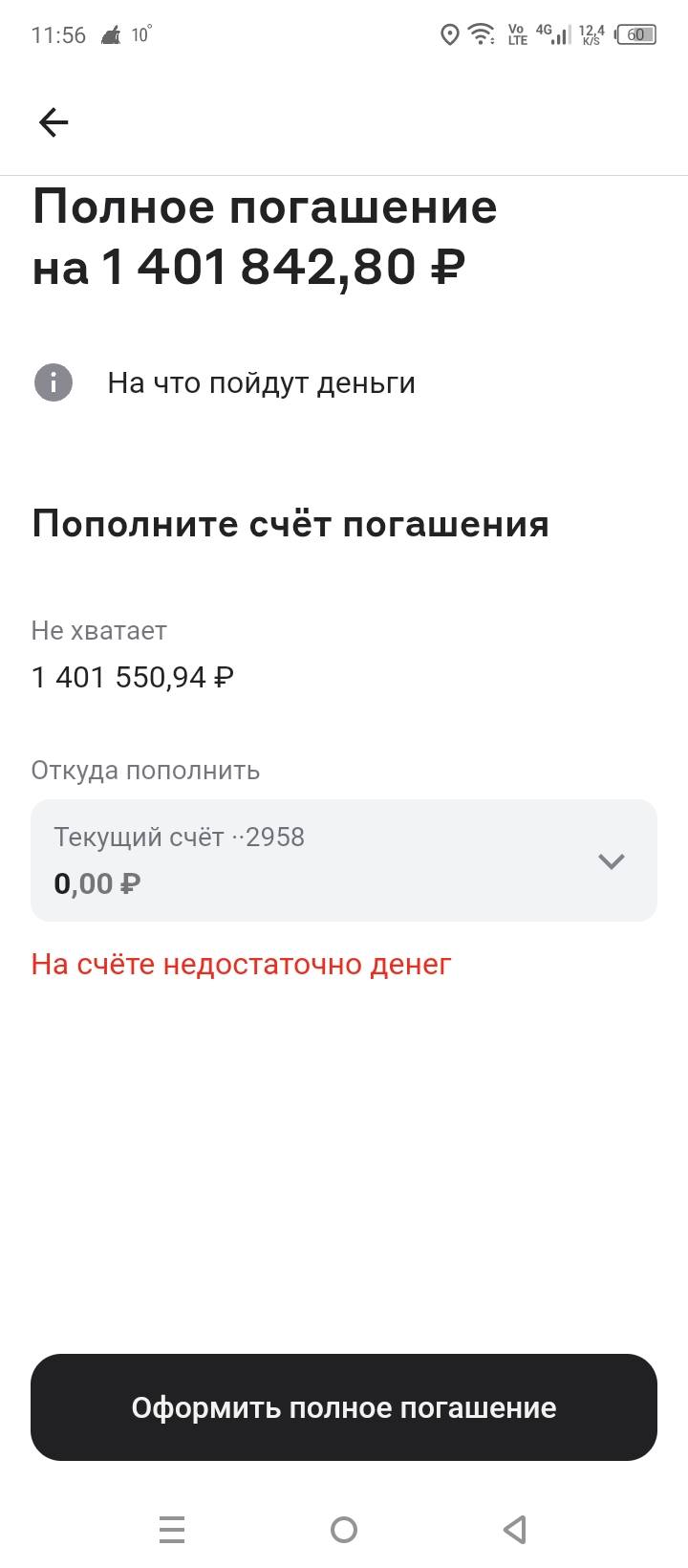The height and width of the screenshot is (1568, 688).
Task: Tap 'Оформить полное погашение' button
Action: pos(343,1406)
